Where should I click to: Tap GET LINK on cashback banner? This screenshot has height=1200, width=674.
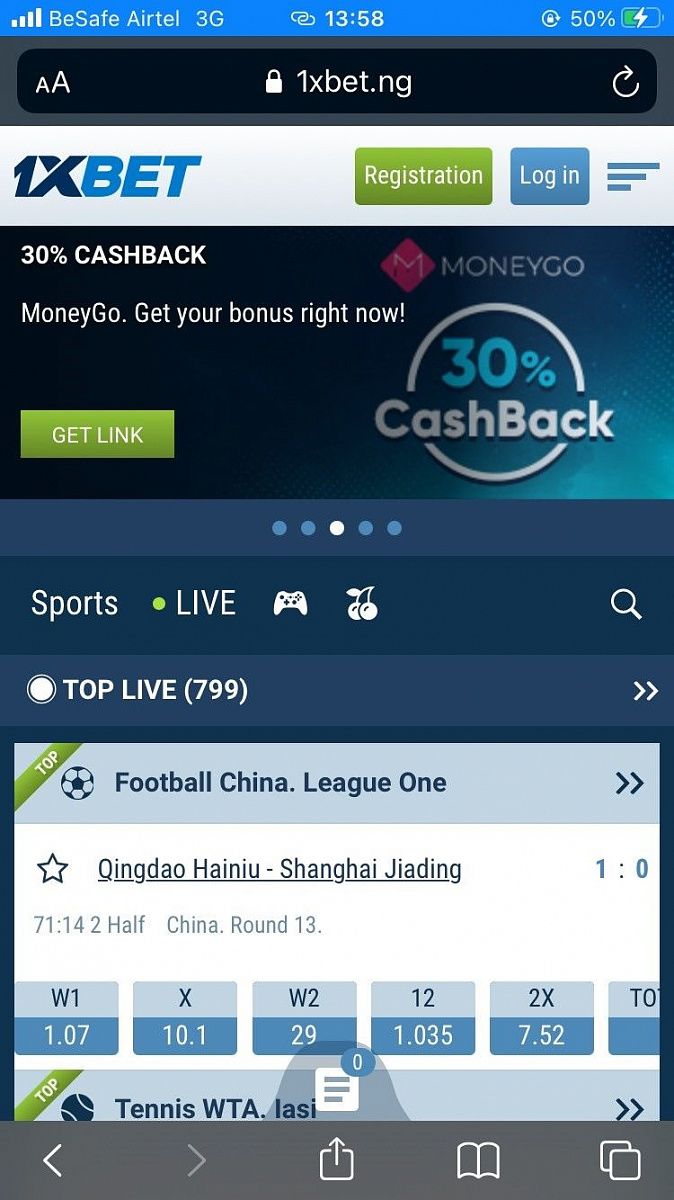[97, 435]
